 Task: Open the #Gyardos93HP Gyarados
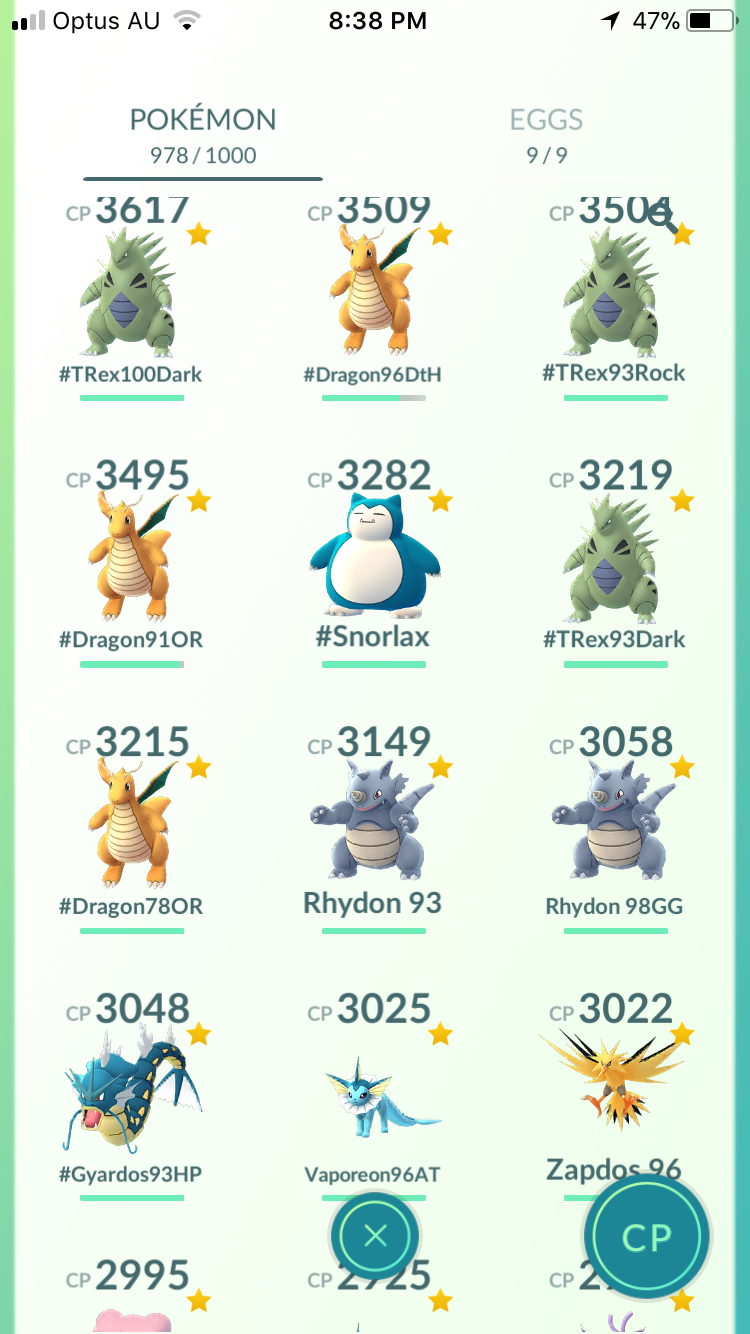pos(131,1094)
